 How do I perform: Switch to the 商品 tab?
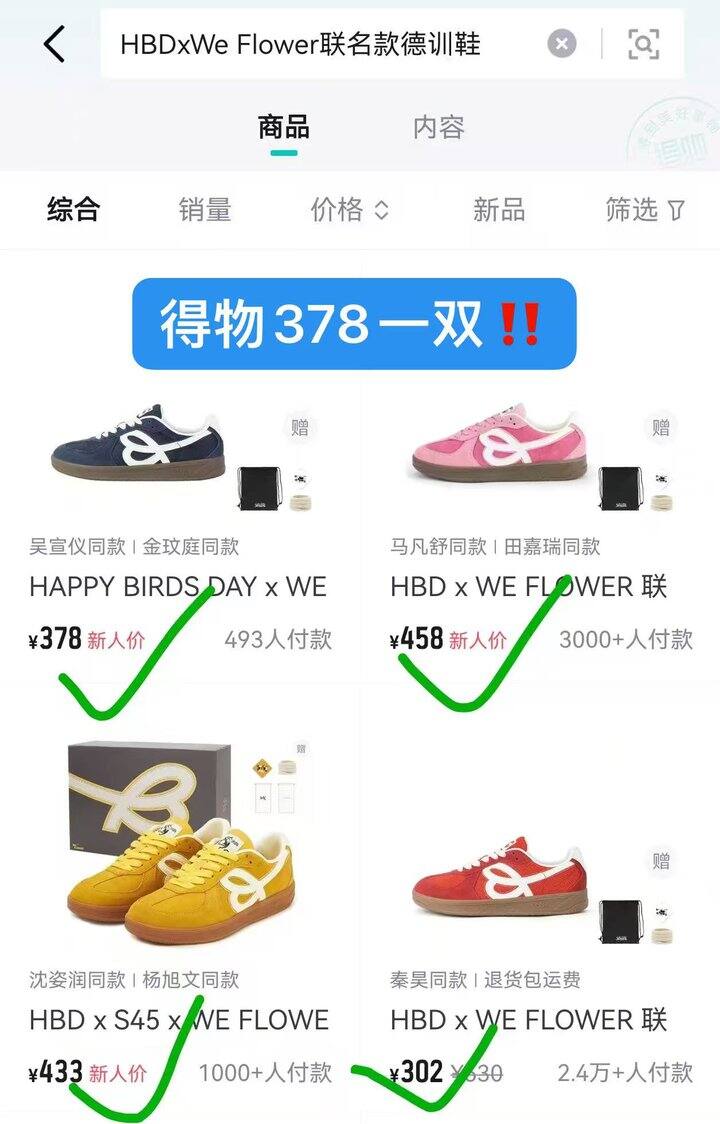(284, 128)
